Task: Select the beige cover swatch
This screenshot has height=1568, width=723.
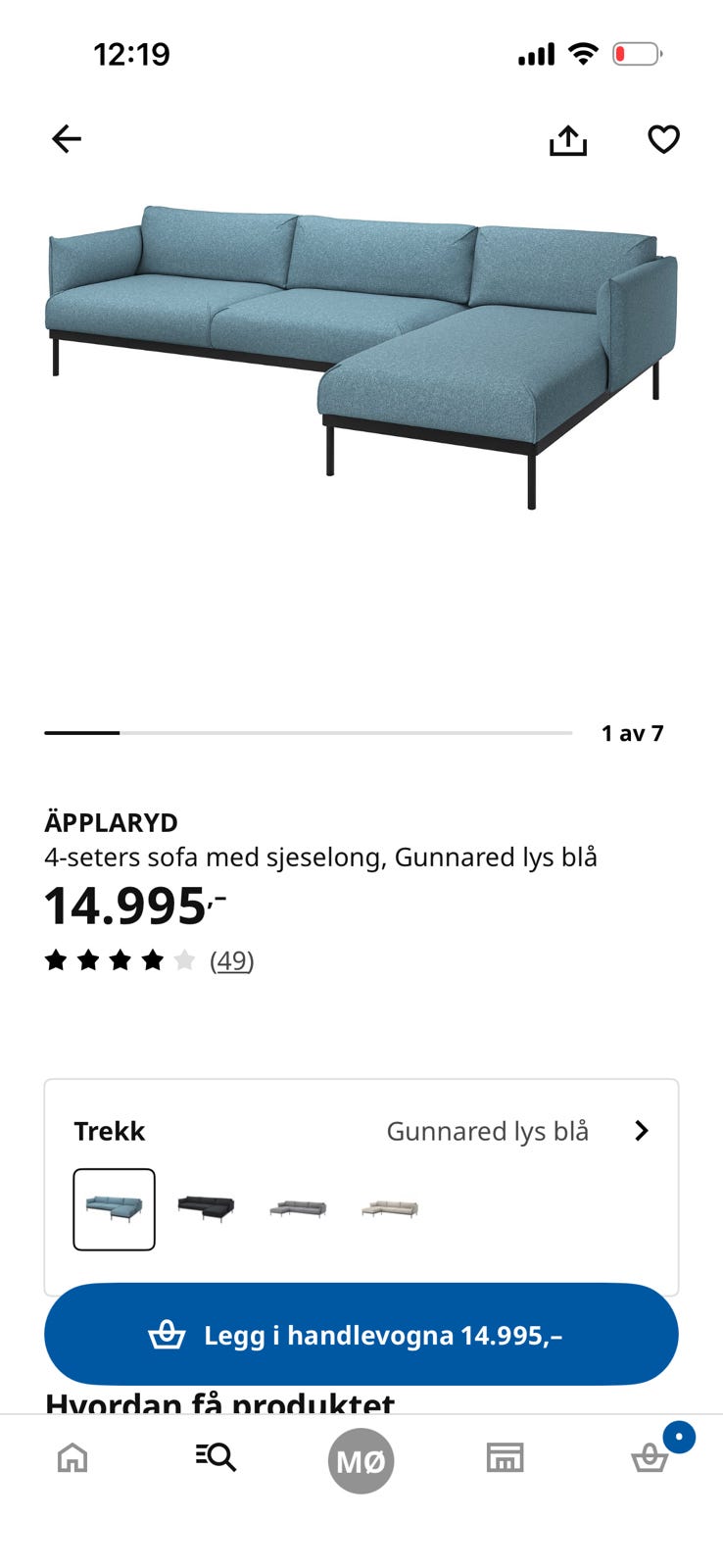Action: point(390,1207)
